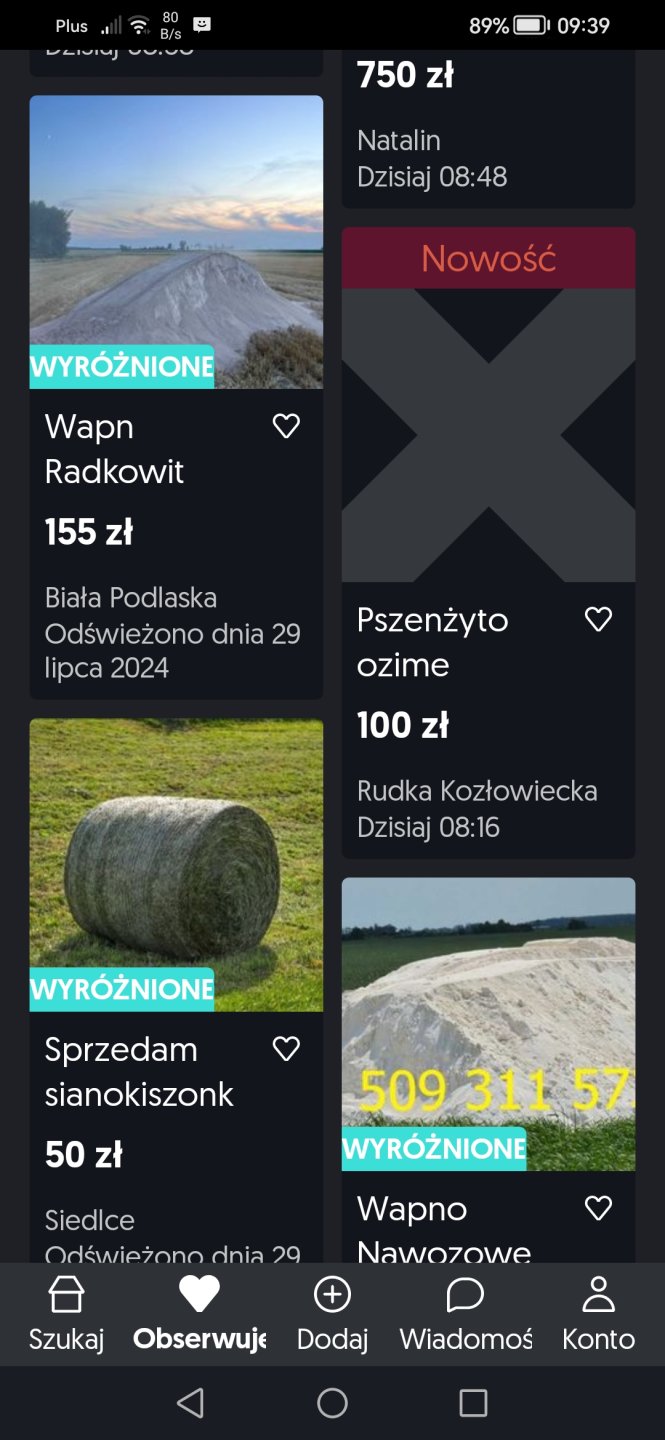Open the Wiadomości tab

(465, 1314)
